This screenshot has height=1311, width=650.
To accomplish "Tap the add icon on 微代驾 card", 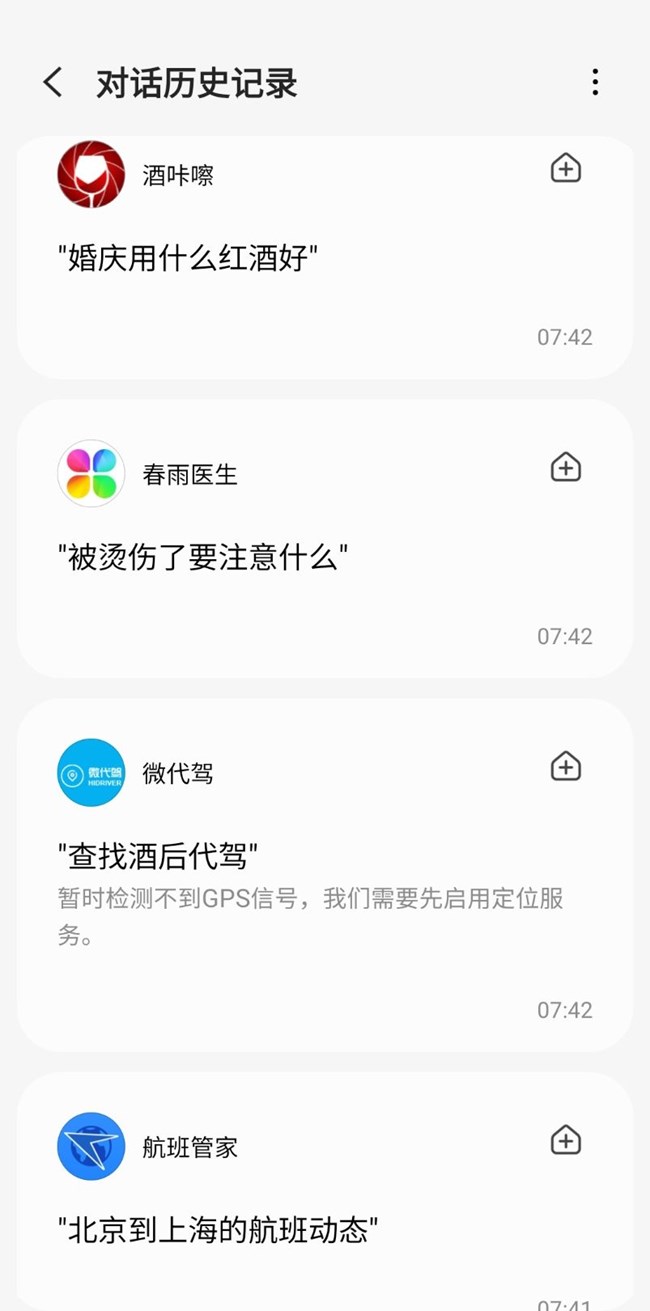I will click(x=566, y=766).
